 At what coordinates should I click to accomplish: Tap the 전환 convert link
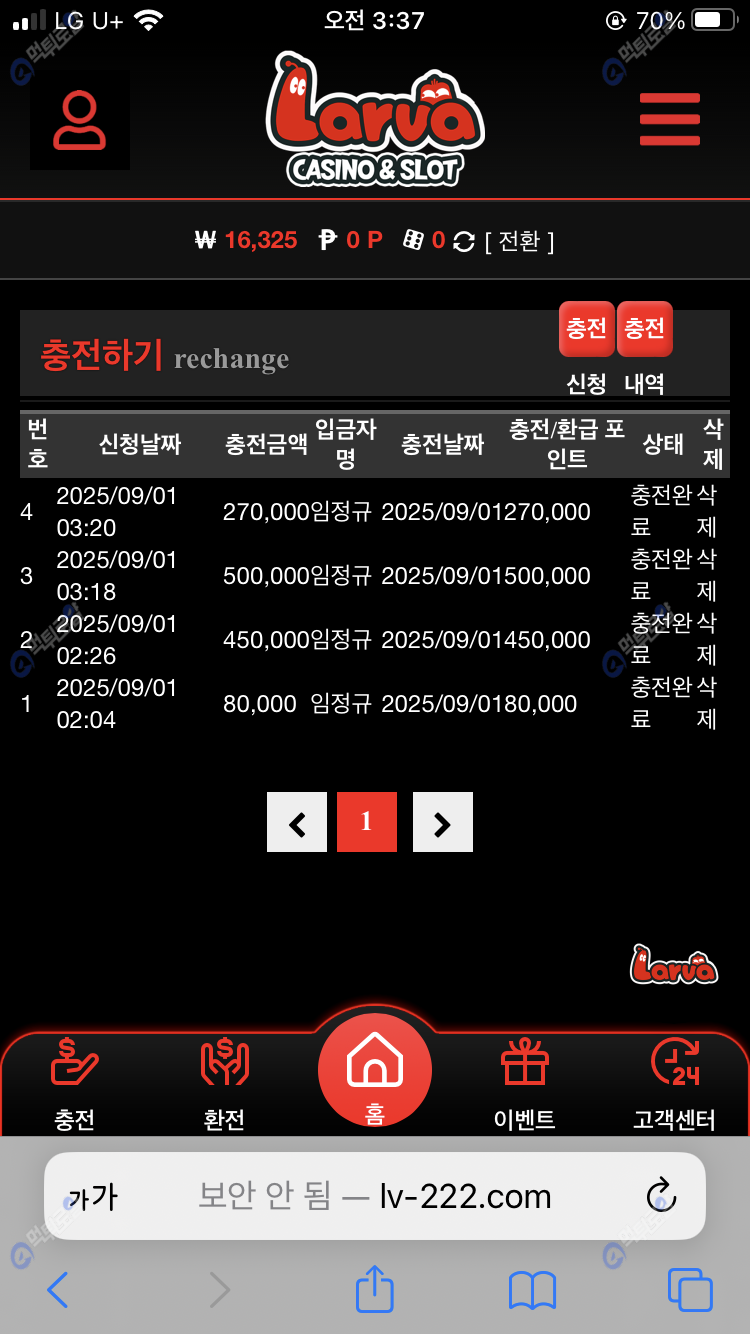click(x=519, y=241)
